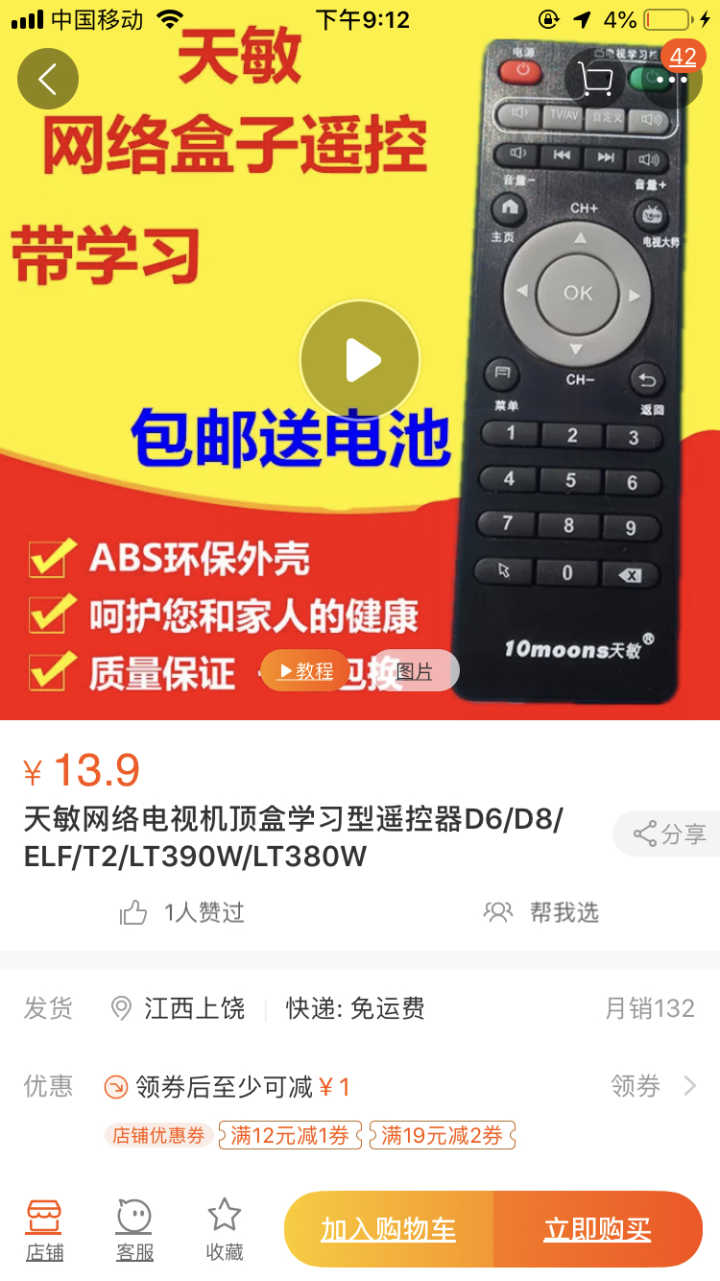Screen dimensions: 720x1281
Task: Switch to the 教程 video tab
Action: (x=306, y=671)
